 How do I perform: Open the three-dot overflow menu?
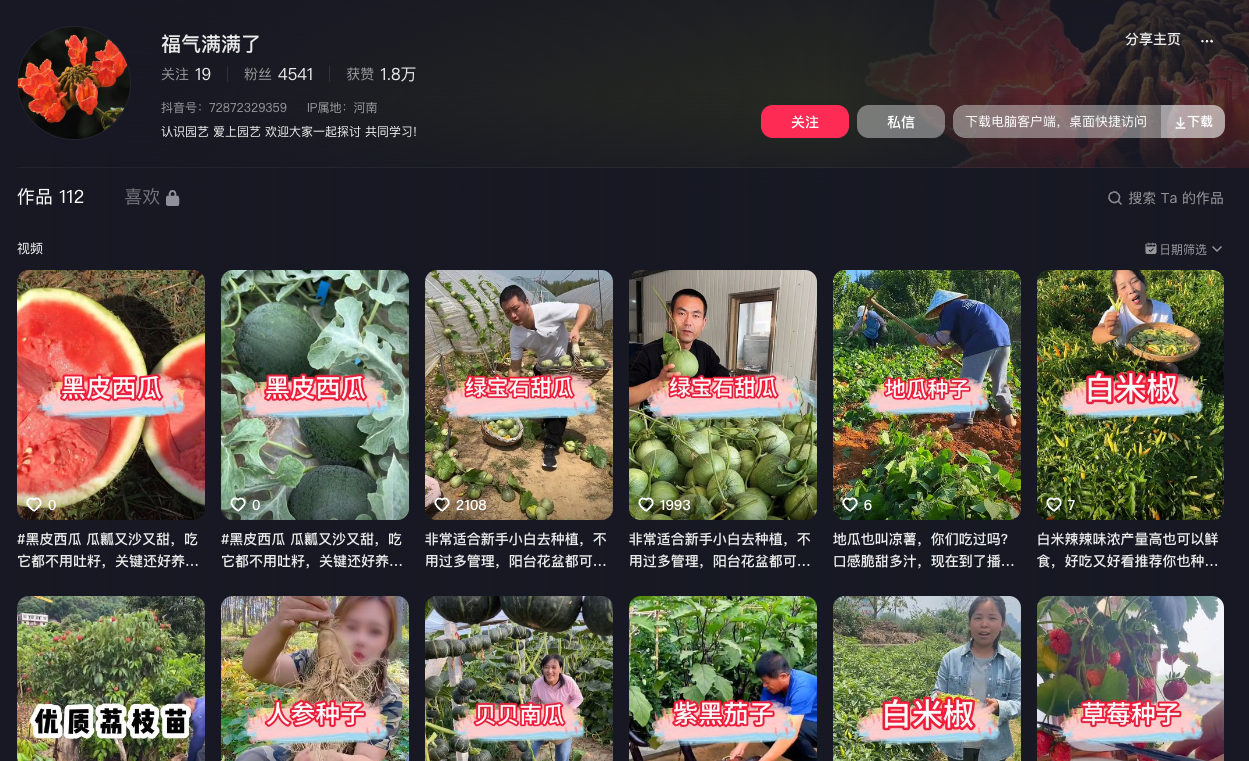(1207, 40)
